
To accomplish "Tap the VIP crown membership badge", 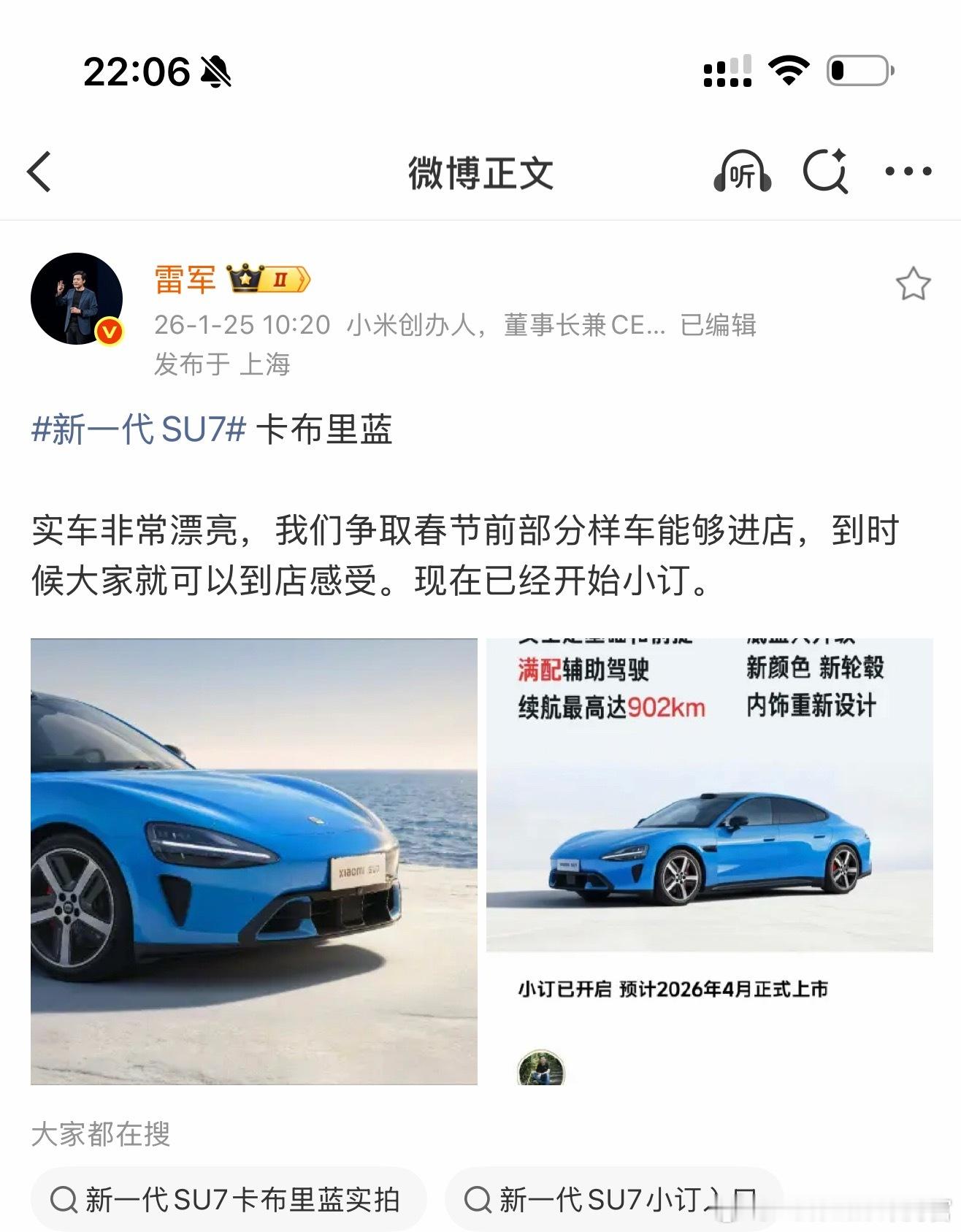I will tap(270, 278).
